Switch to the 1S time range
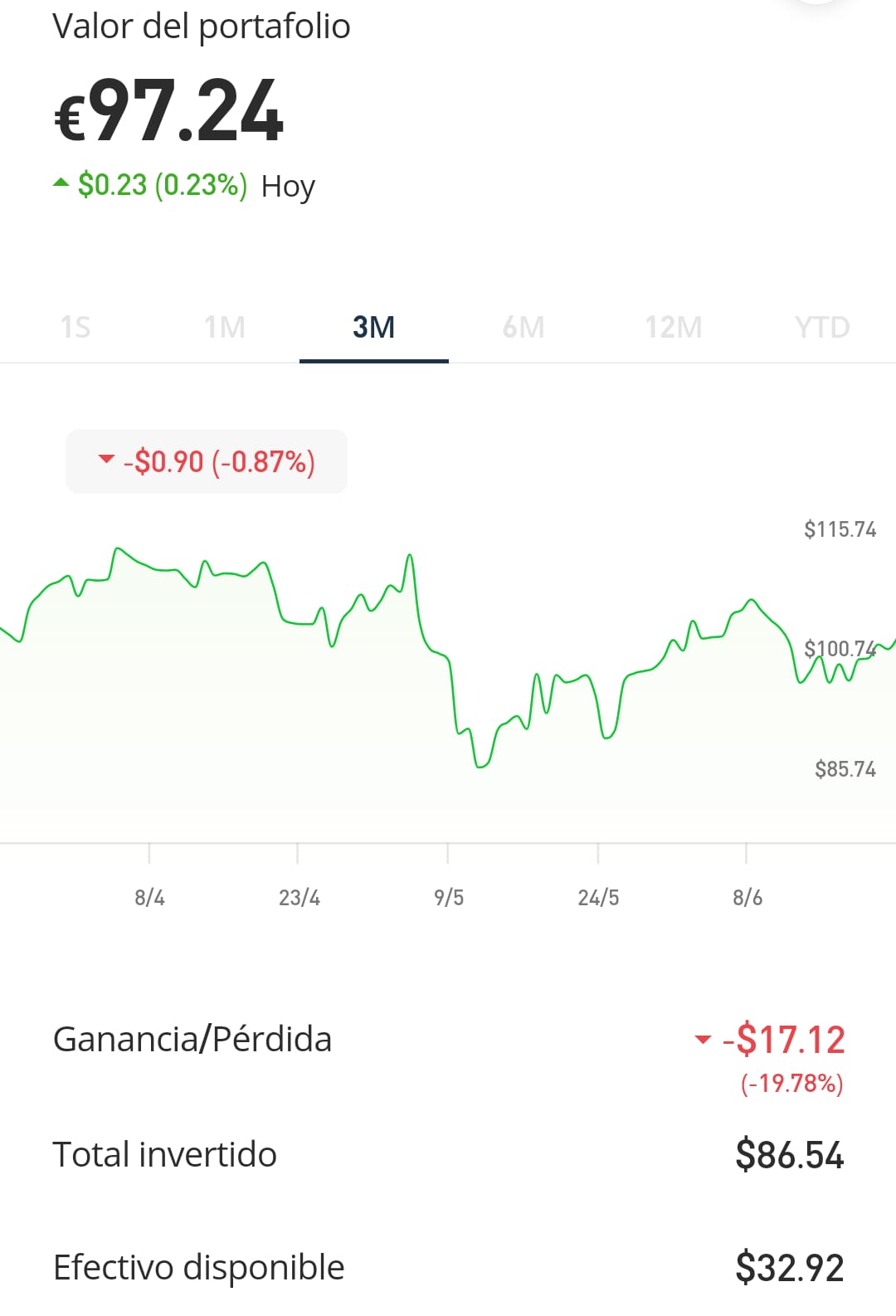Viewport: 896px width, 1316px height. pos(75,328)
